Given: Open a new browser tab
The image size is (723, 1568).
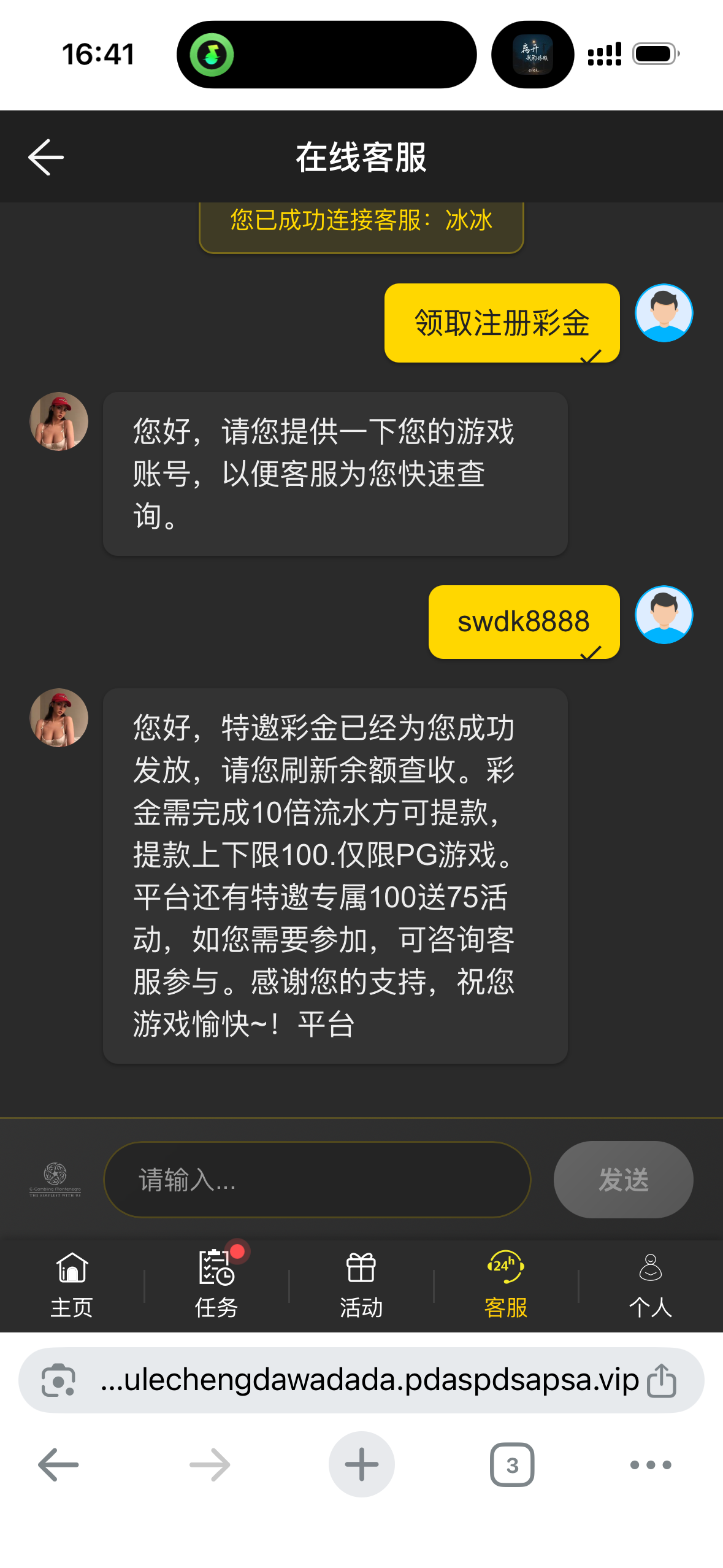Looking at the screenshot, I should tap(361, 1465).
